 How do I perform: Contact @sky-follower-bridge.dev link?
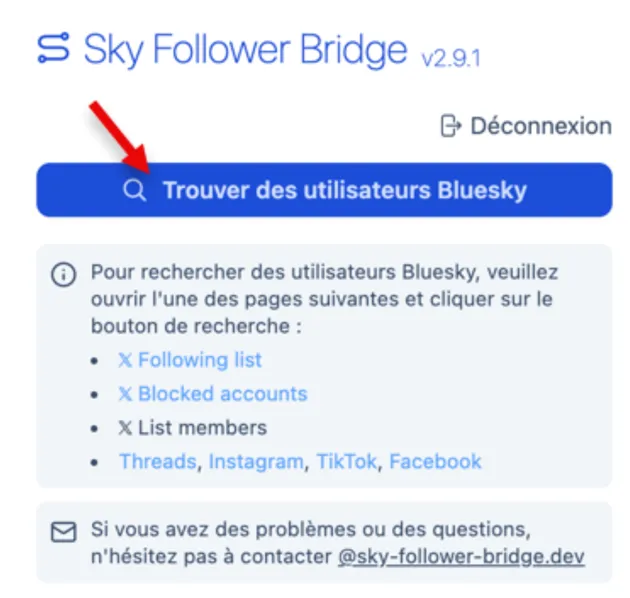461,556
